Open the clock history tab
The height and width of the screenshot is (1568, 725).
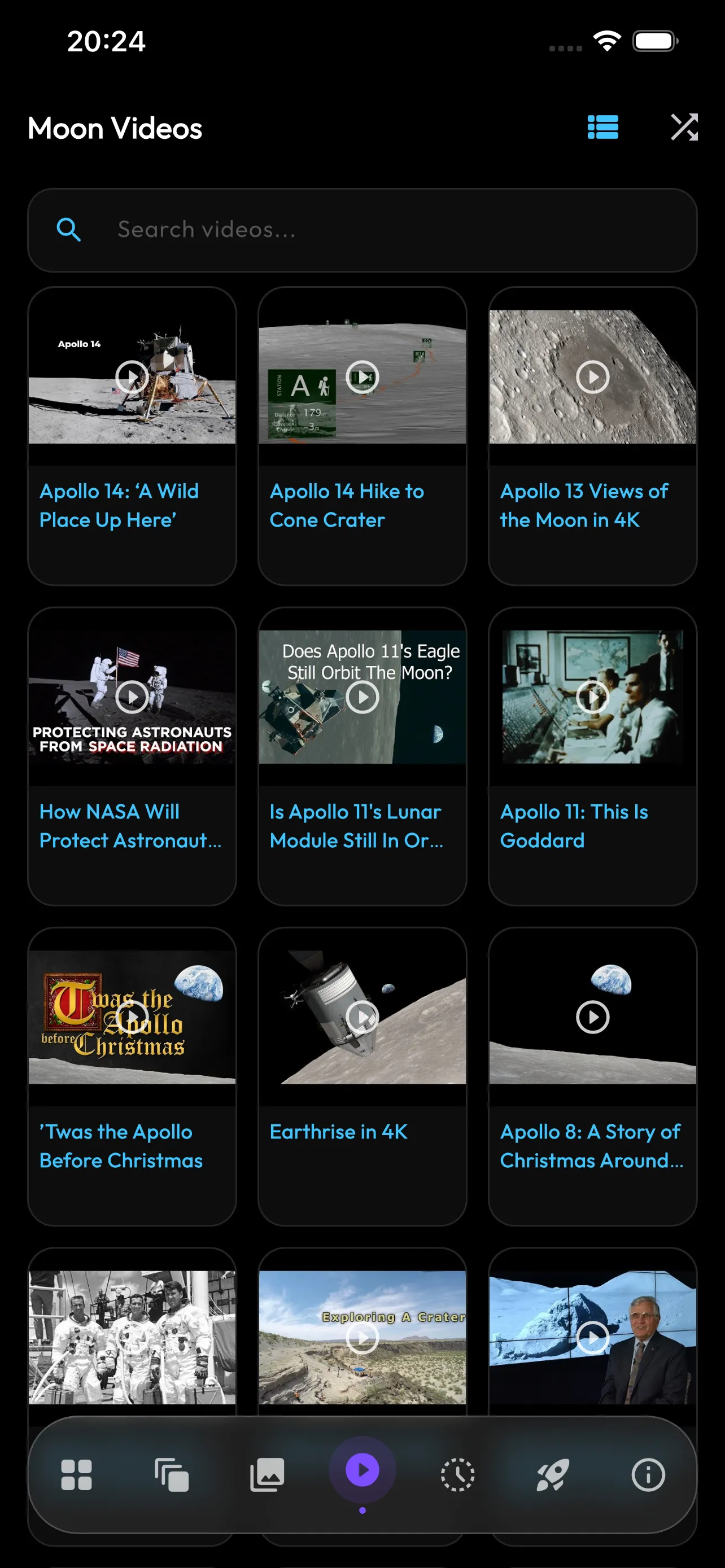[457, 1475]
